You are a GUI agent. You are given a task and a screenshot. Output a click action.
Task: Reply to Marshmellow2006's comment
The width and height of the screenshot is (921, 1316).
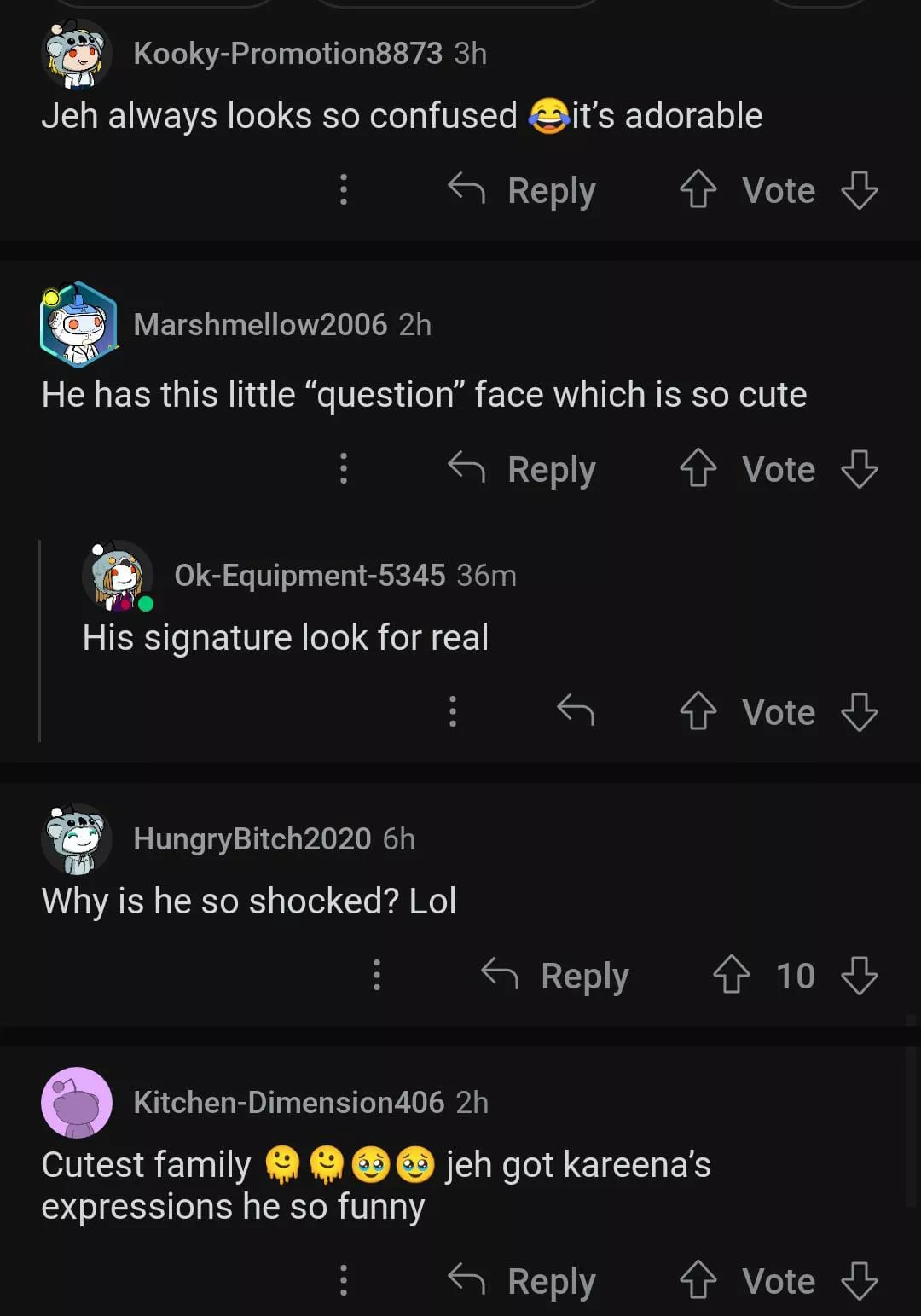pos(522,469)
